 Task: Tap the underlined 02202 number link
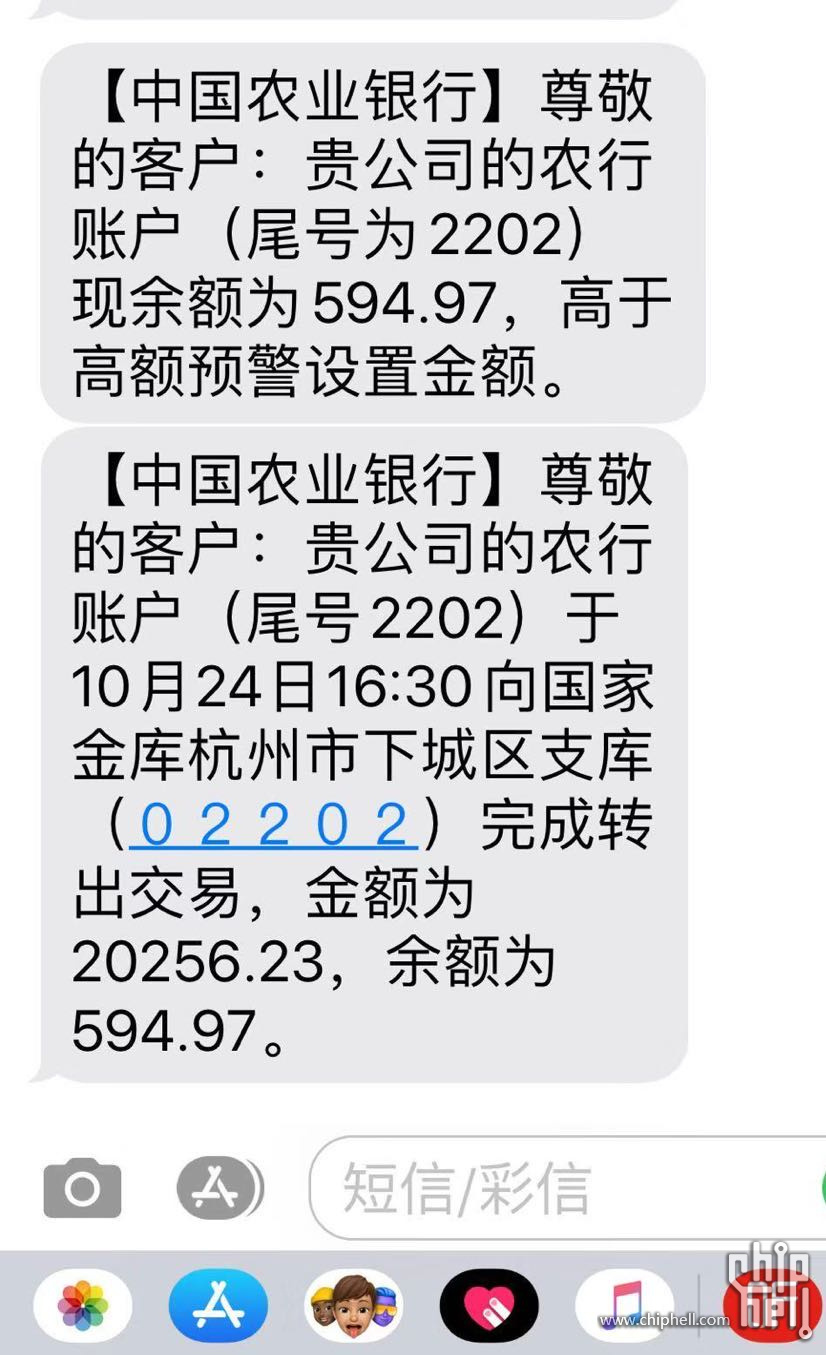point(274,825)
